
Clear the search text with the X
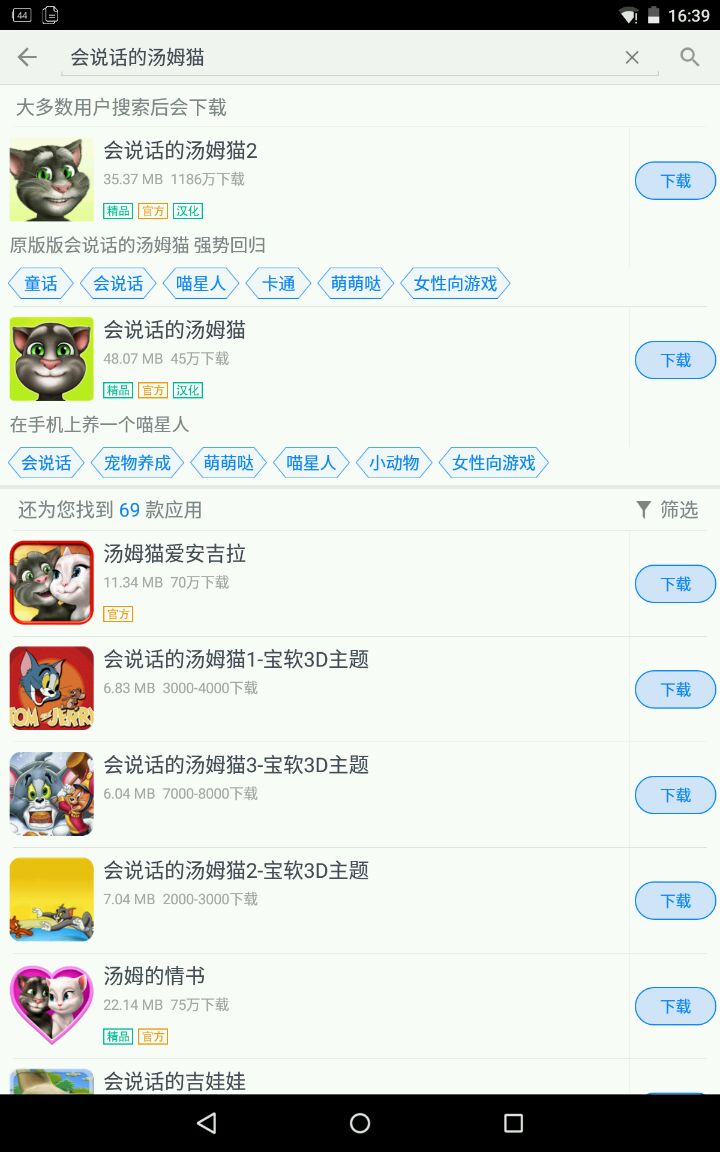(x=632, y=57)
